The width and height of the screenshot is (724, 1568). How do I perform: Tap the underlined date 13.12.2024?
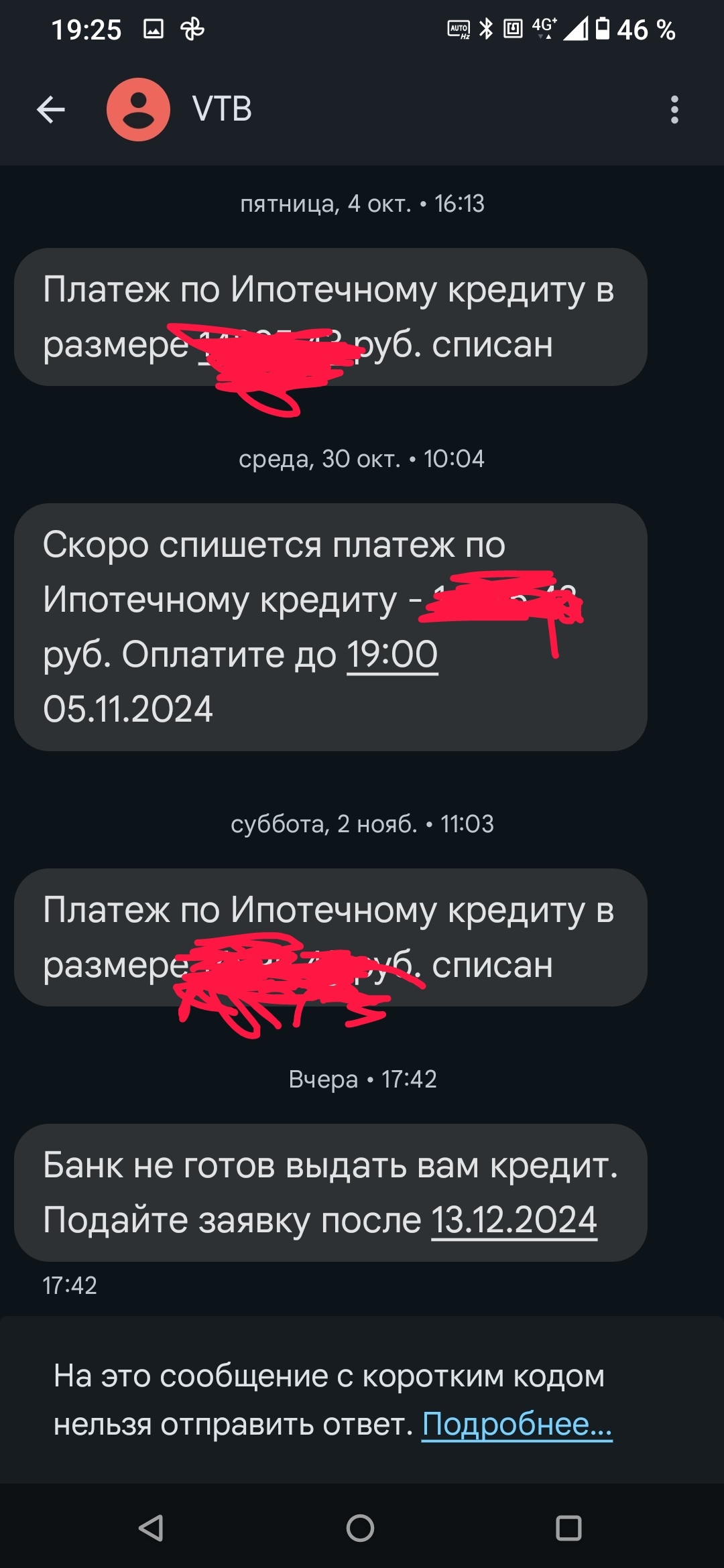514,1220
